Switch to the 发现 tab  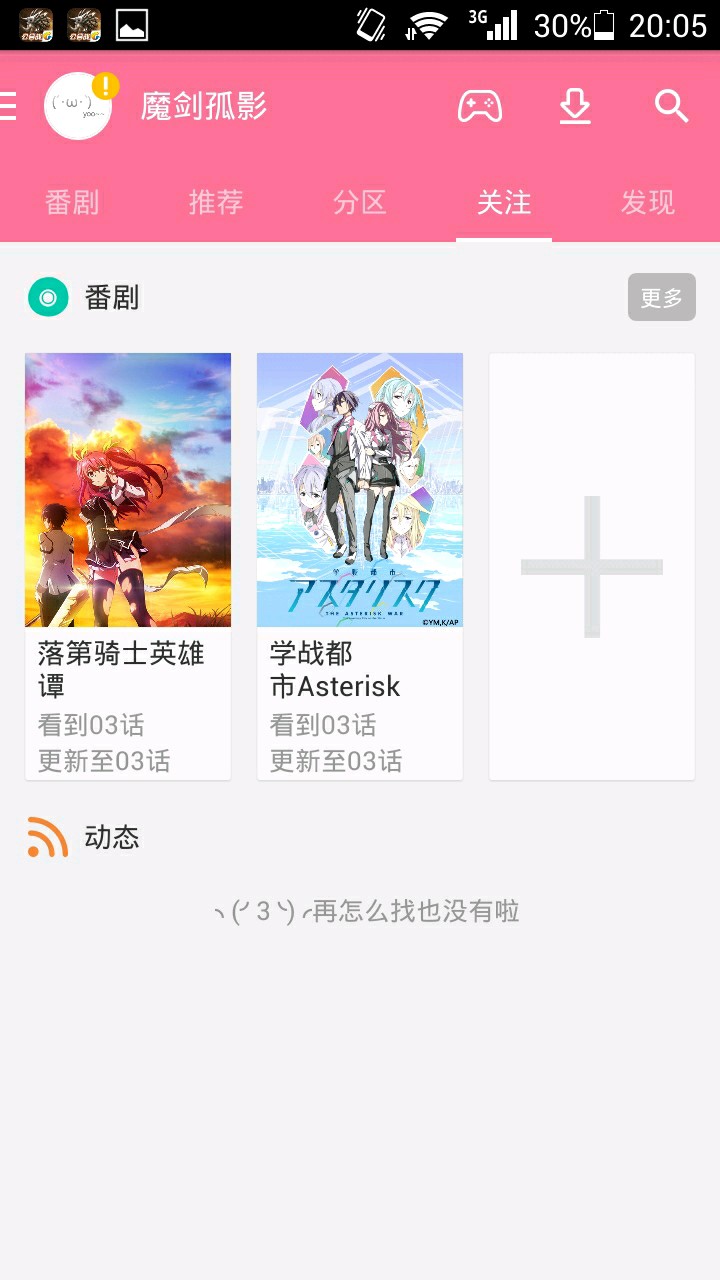647,203
